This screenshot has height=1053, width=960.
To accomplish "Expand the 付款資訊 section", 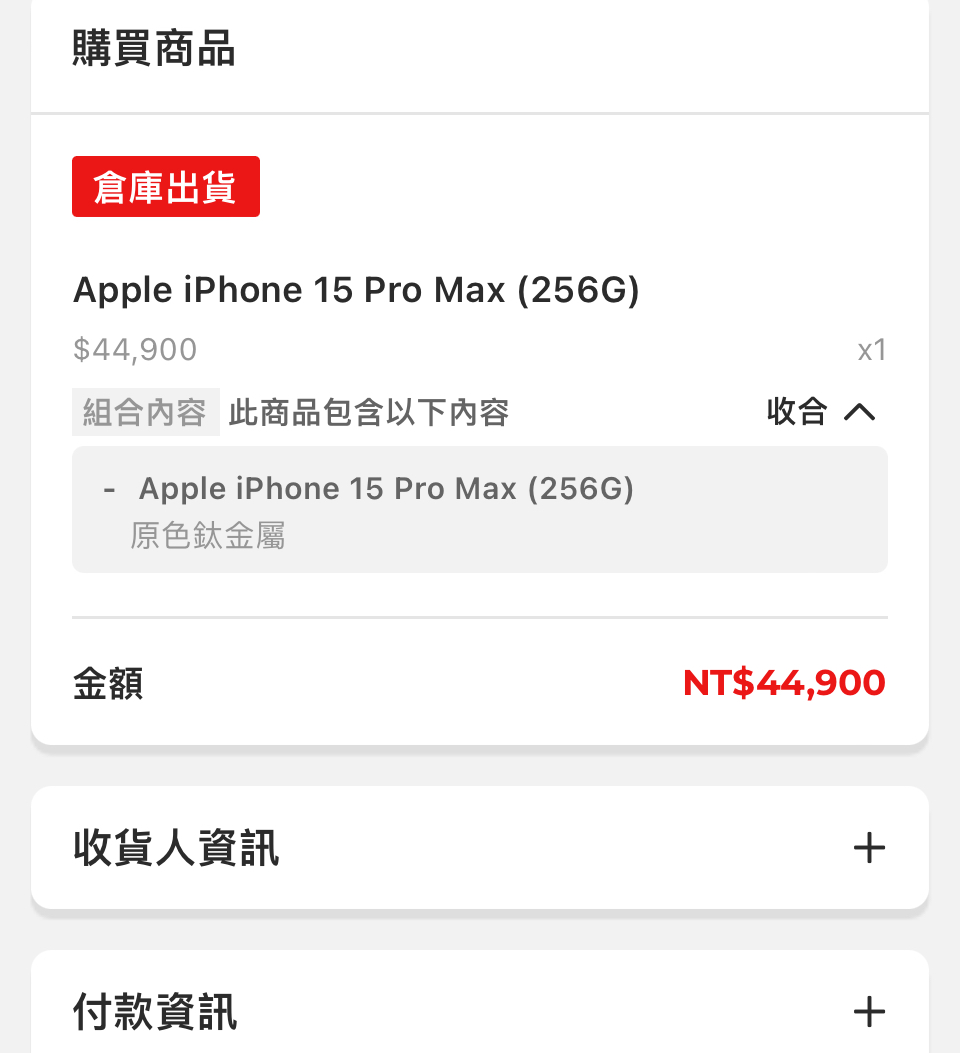I will (x=869, y=1011).
